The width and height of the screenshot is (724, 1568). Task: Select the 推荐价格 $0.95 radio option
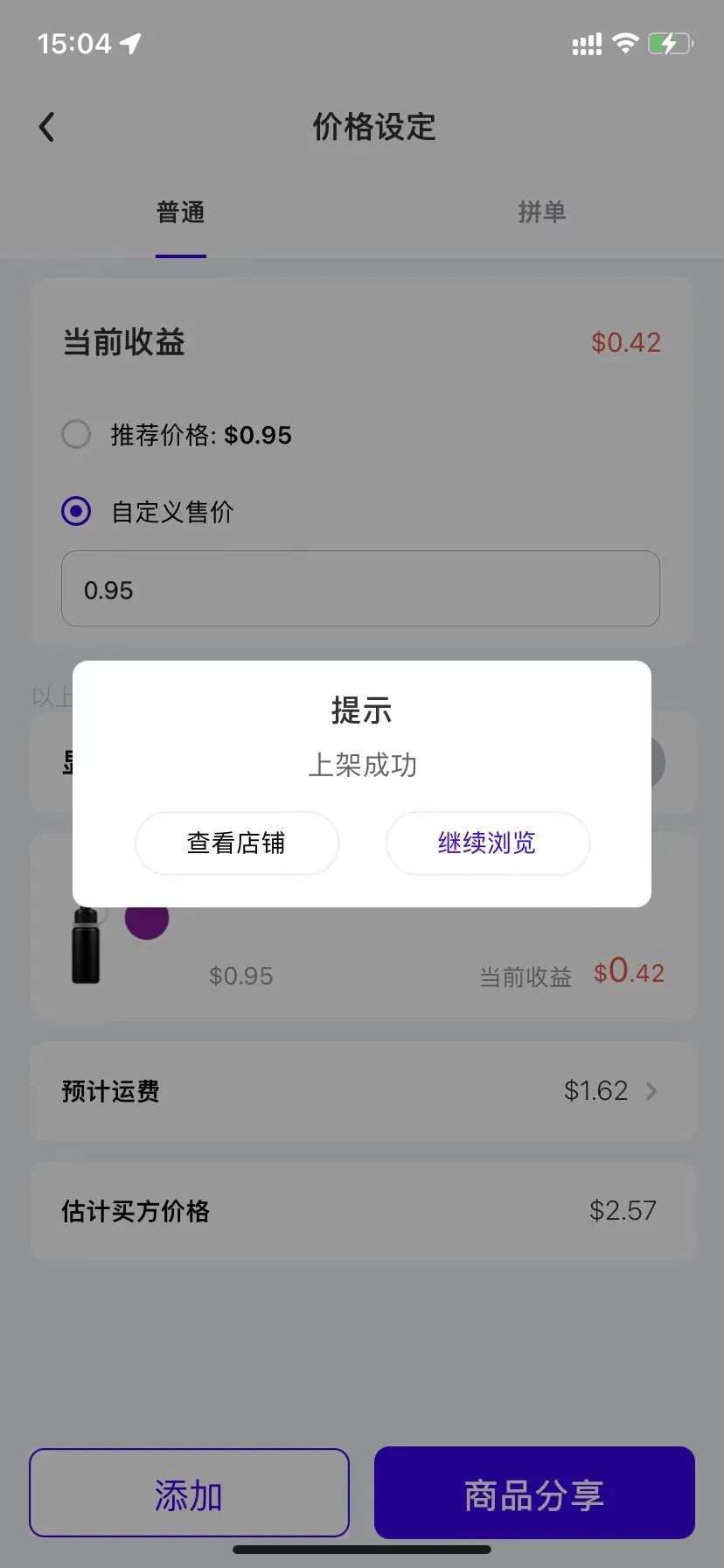76,434
